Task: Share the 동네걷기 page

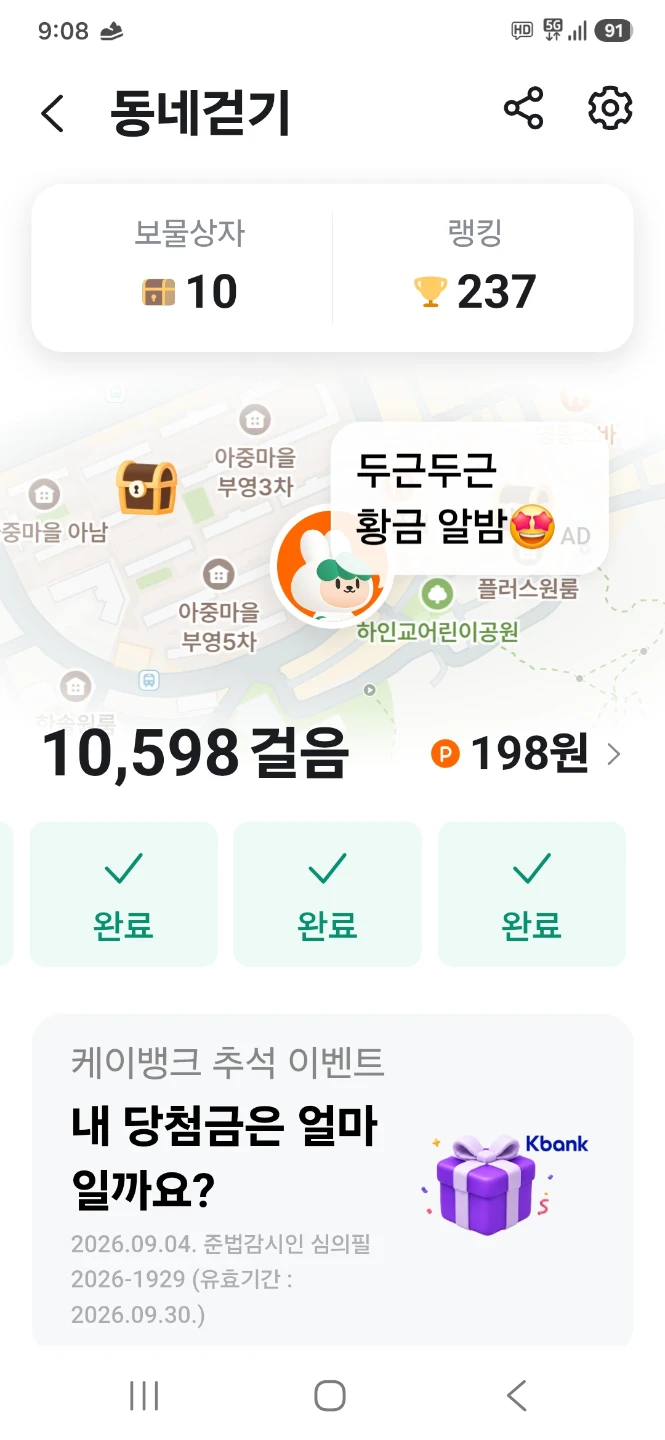Action: pos(523,109)
